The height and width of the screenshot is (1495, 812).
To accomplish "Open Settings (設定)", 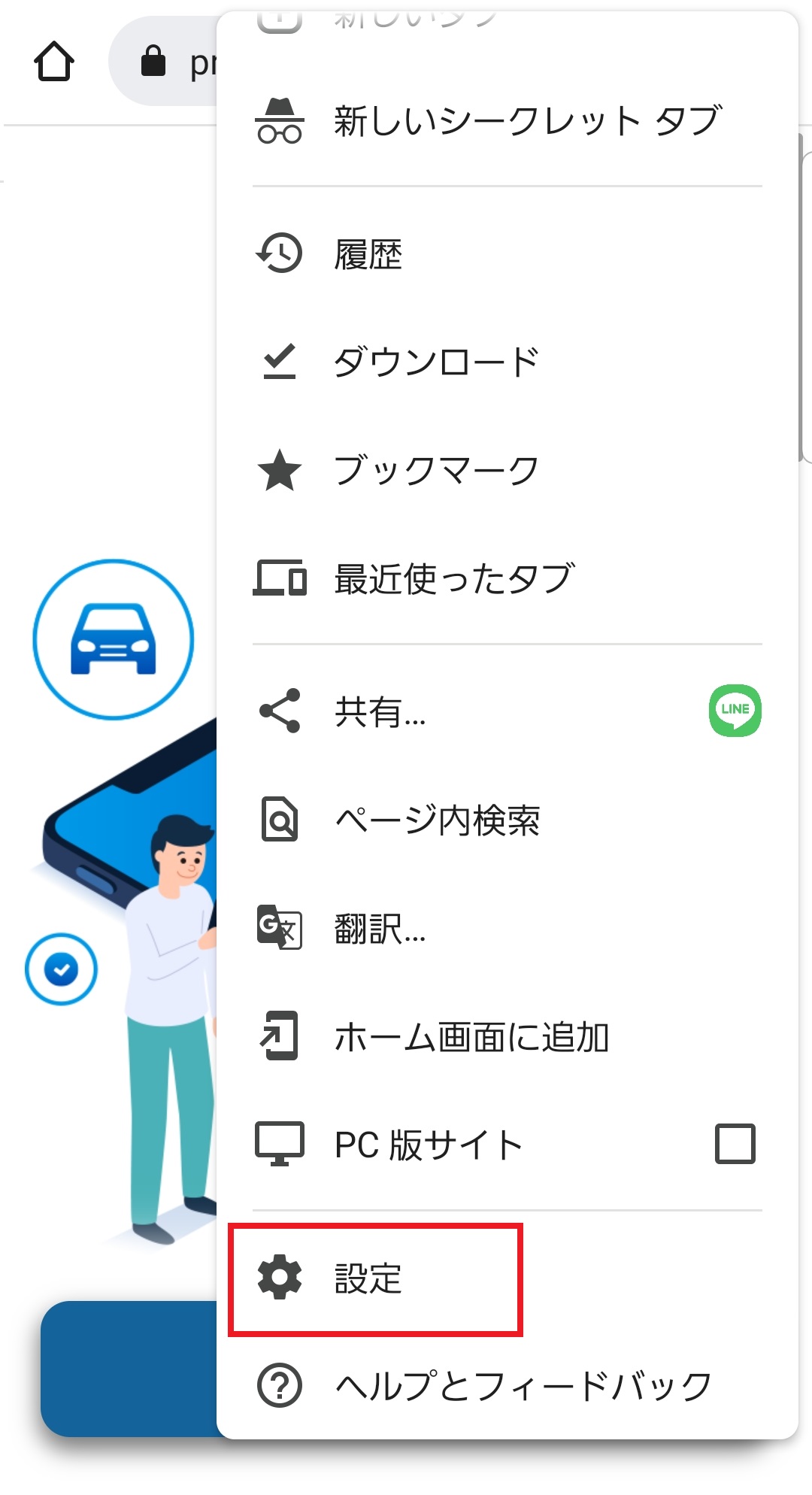I will tap(368, 1278).
